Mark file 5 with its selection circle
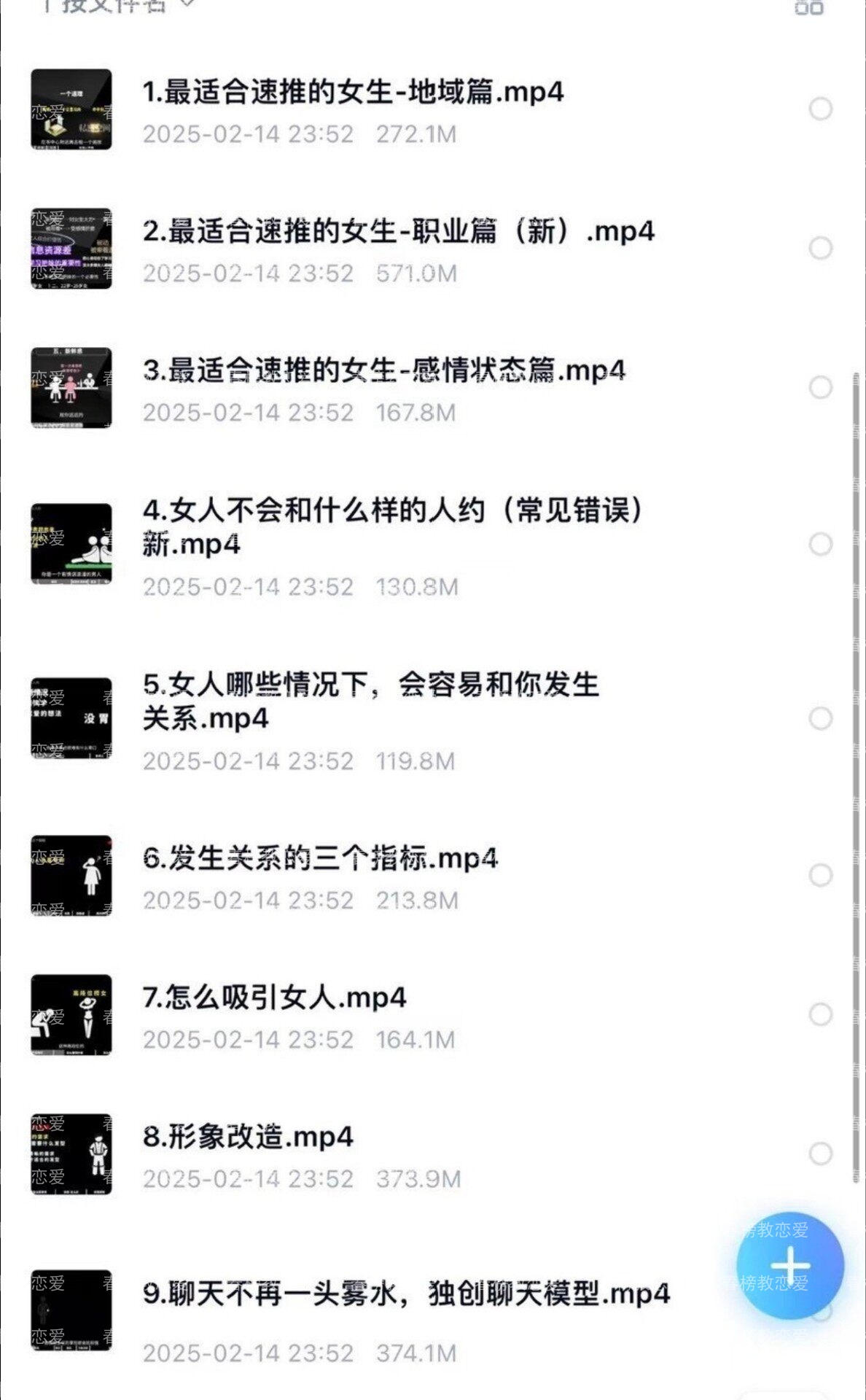This screenshot has height=1400, width=866. [820, 718]
